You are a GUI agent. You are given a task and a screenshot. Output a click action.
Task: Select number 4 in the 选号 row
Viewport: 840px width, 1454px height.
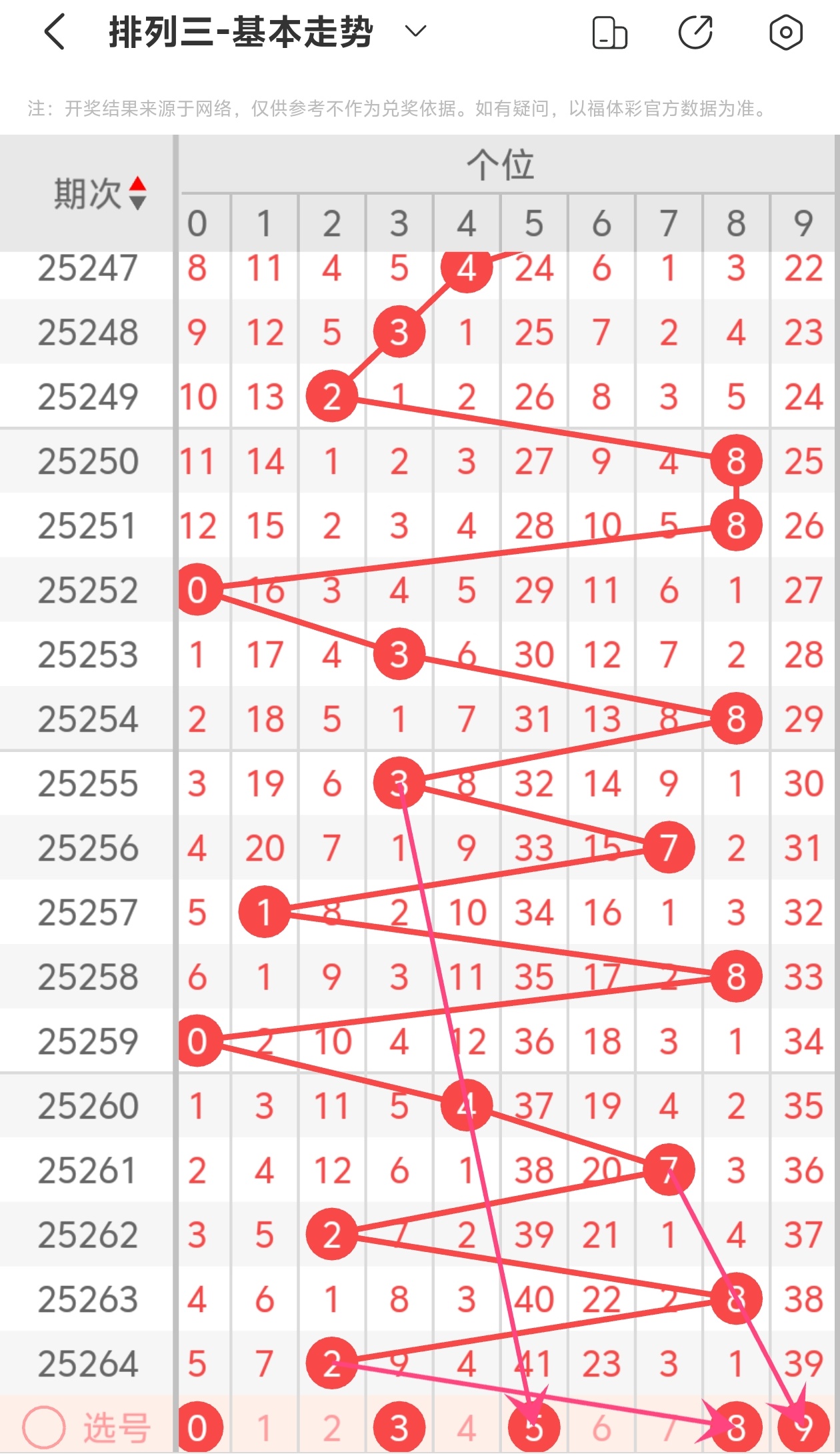pos(467,1428)
